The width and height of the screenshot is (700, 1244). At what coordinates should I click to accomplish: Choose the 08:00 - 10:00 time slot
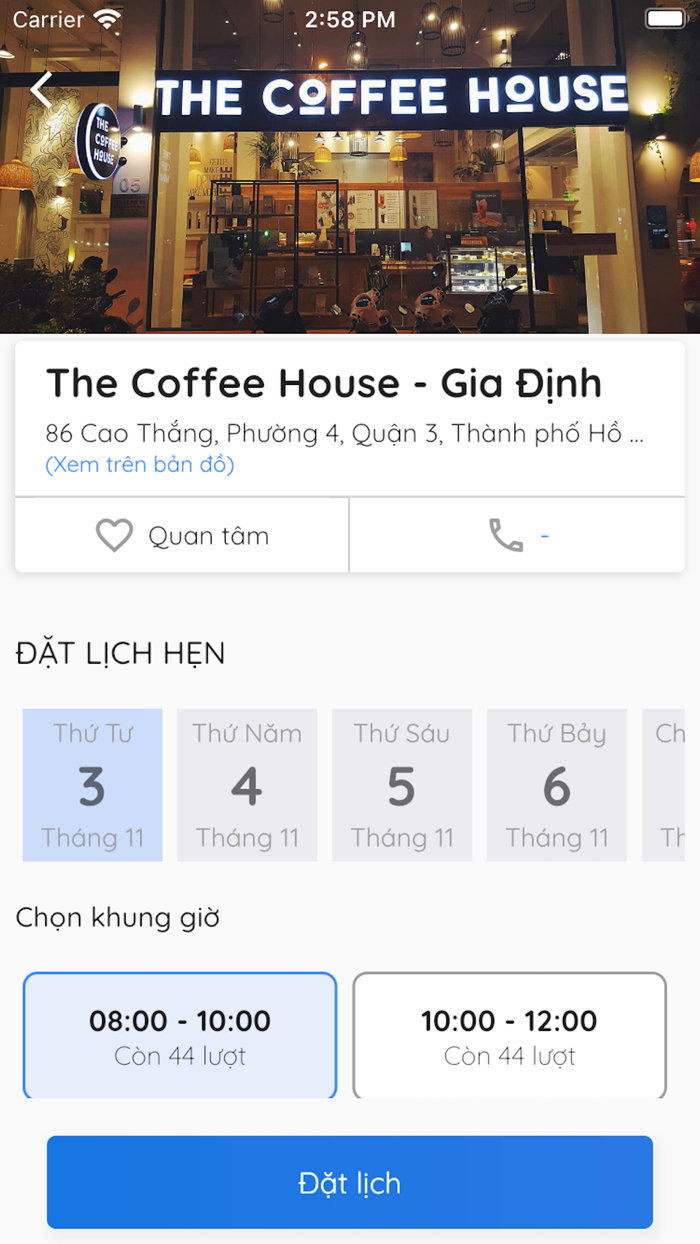click(180, 1036)
